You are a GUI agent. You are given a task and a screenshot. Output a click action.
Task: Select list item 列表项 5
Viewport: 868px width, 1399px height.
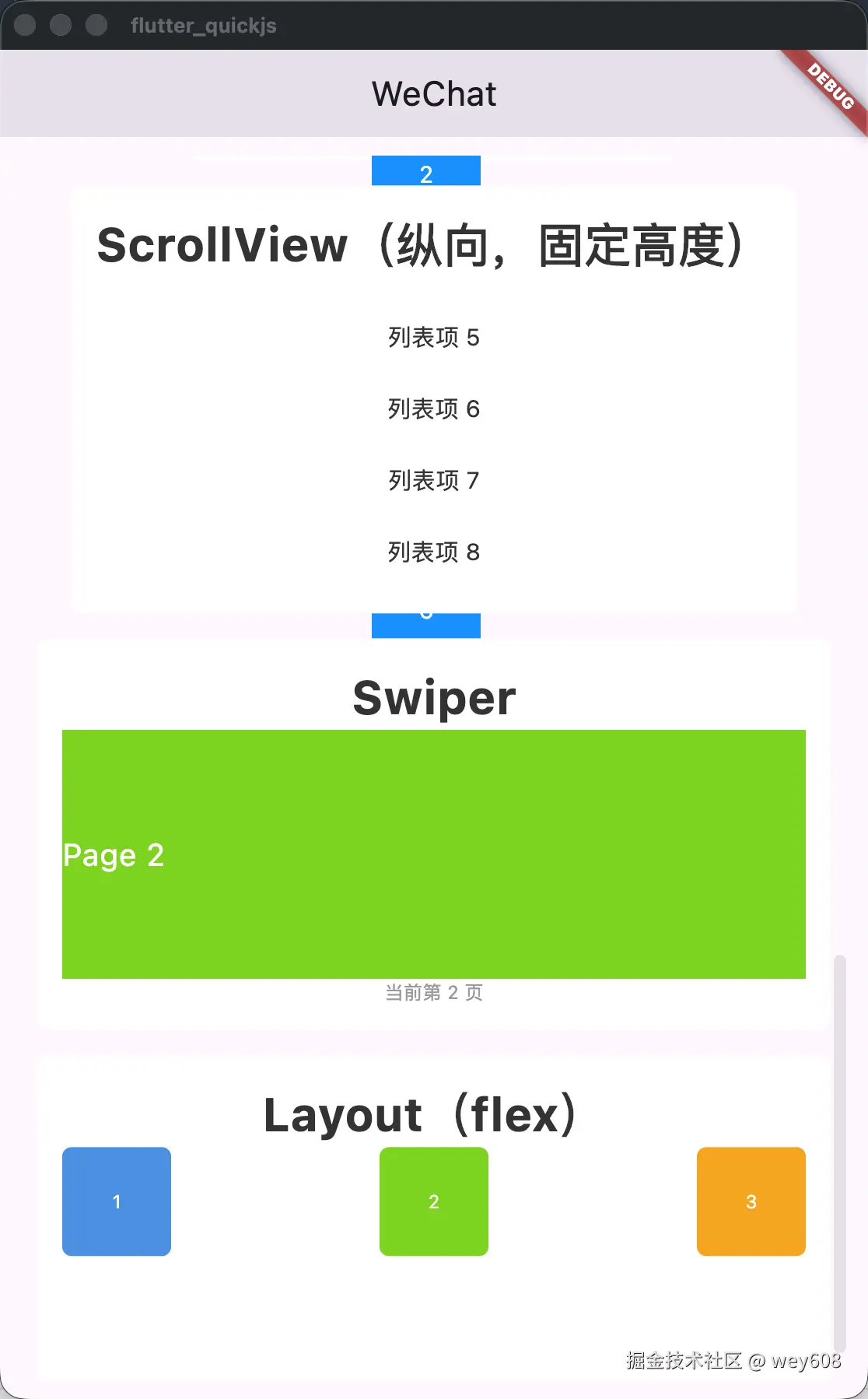click(433, 338)
